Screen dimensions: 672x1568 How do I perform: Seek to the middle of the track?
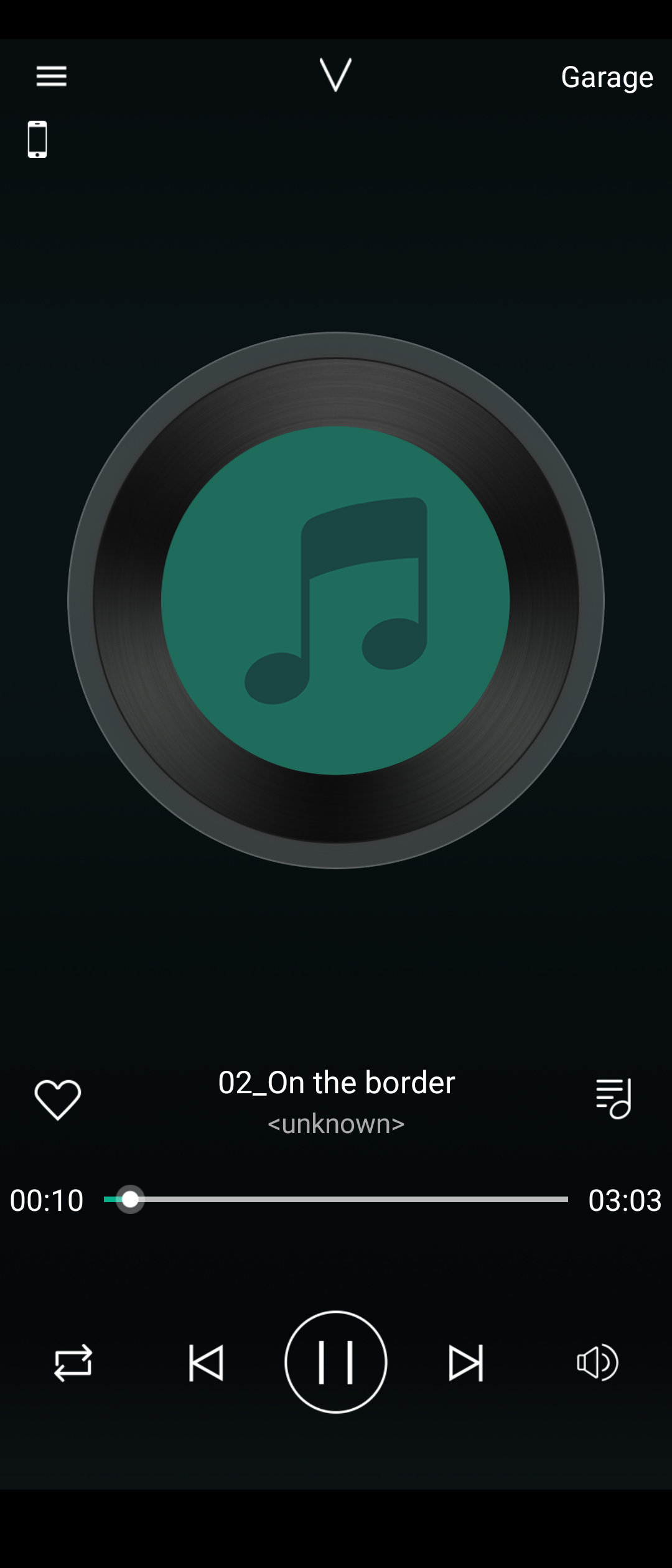(336, 1199)
